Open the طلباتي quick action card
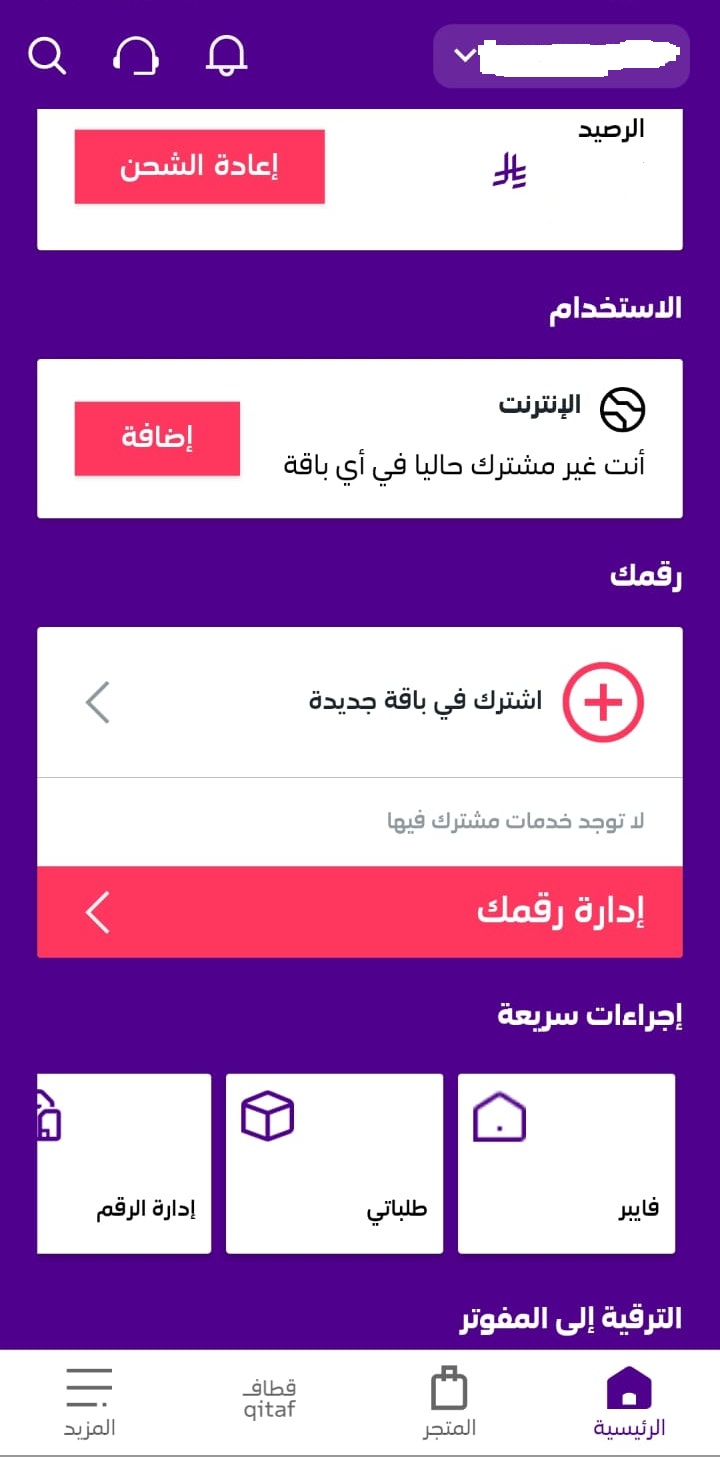Image resolution: width=720 pixels, height=1457 pixels. click(334, 1163)
